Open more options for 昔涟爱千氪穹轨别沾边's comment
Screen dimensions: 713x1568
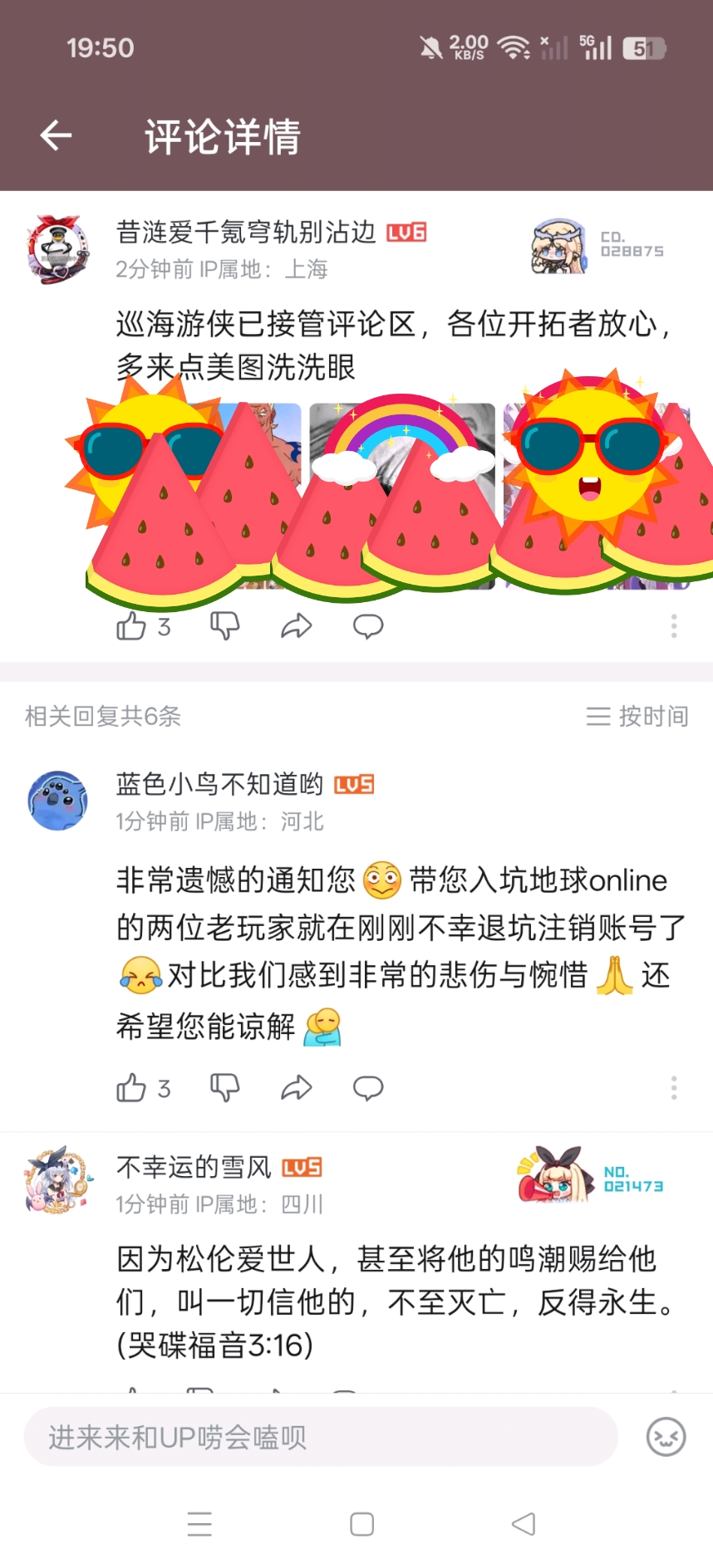click(x=674, y=626)
